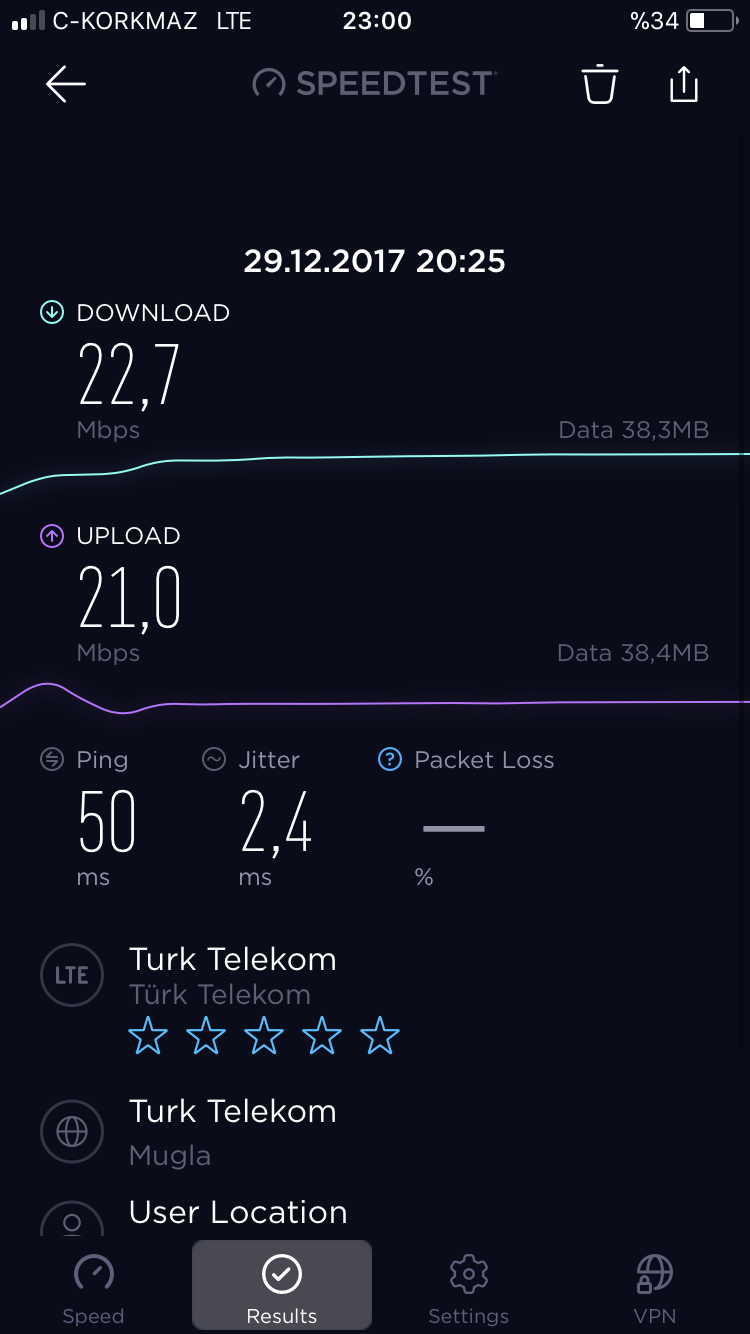
Task: Open the Settings tab
Action: [x=468, y=1287]
